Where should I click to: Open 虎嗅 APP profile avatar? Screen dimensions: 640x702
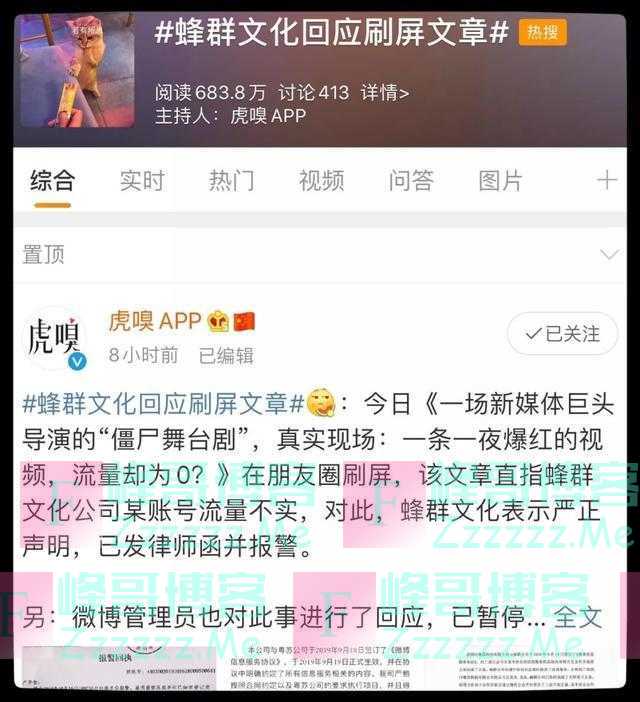(x=53, y=338)
